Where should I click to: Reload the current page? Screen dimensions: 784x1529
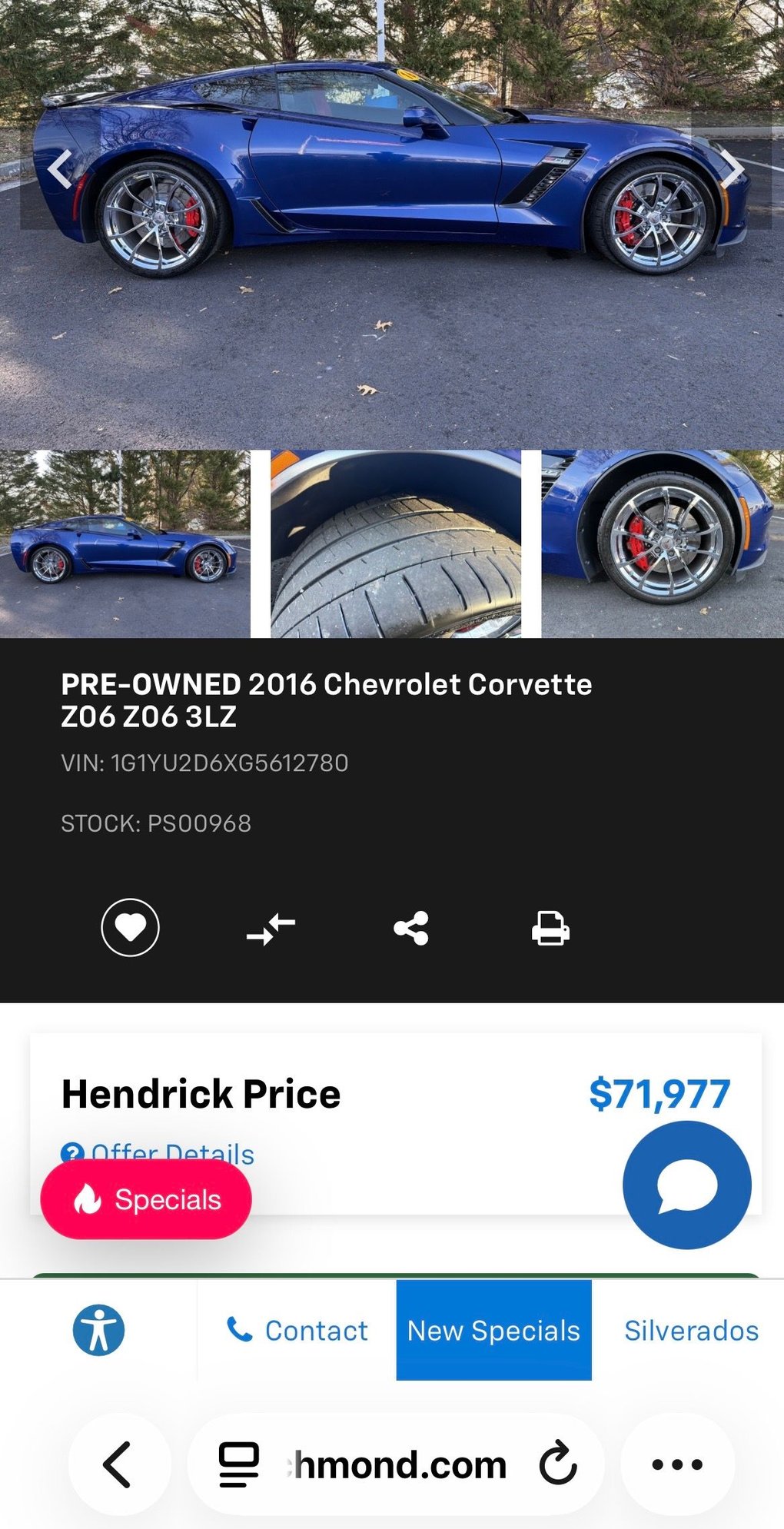557,1464
